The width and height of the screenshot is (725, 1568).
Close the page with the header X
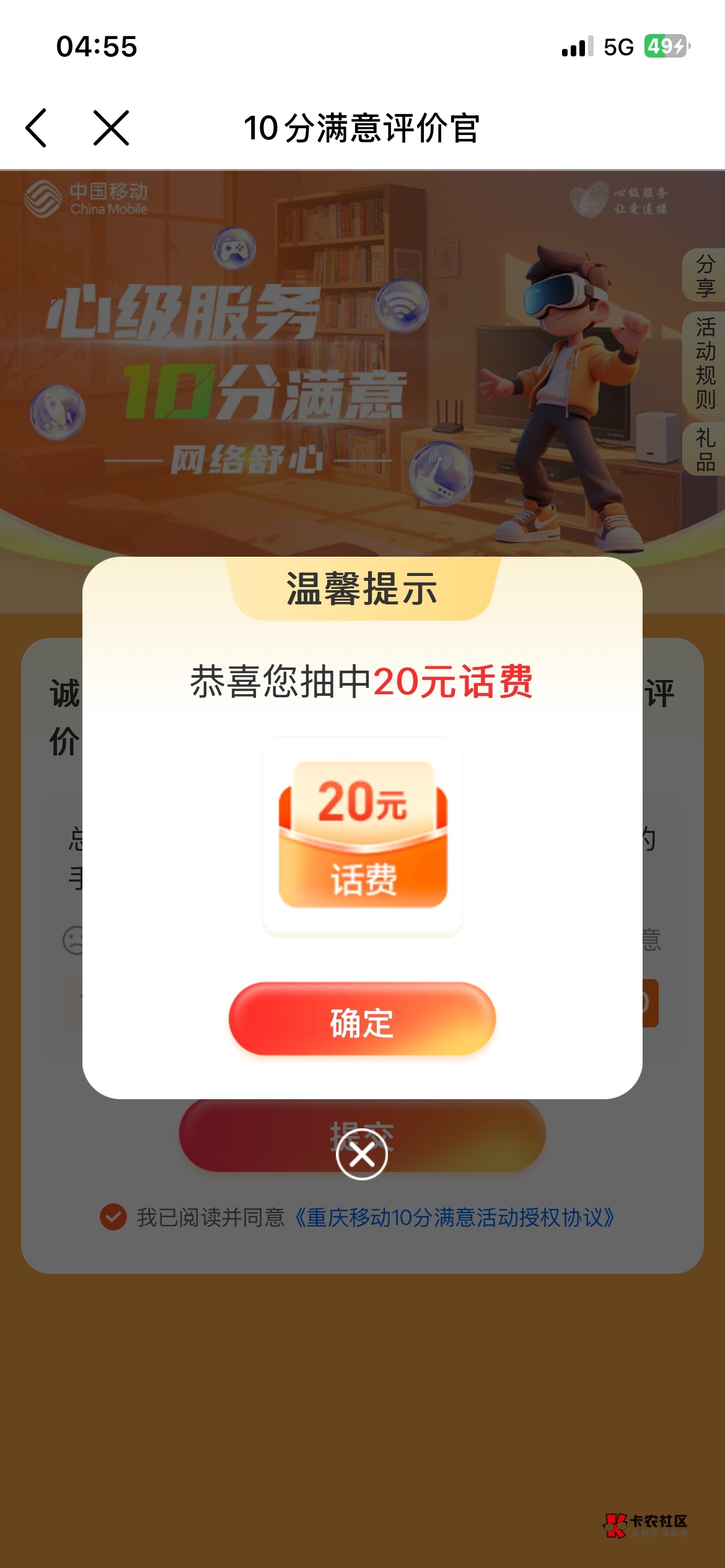[x=112, y=128]
